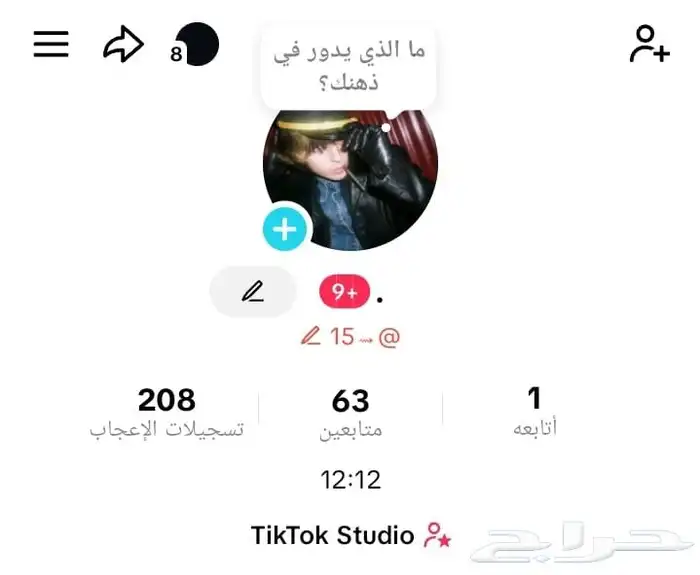Share this profile
This screenshot has width=700, height=575.
coord(123,44)
